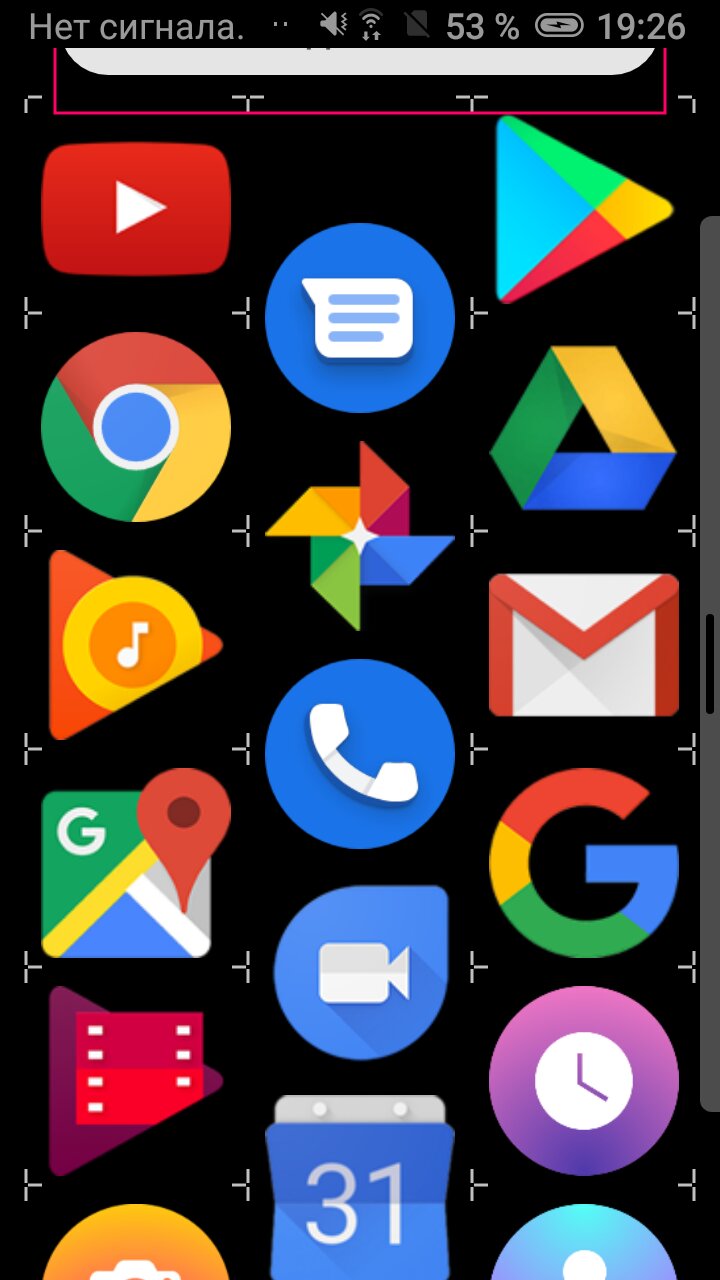720x1280 pixels.
Task: Open the Play Music icon
Action: (134, 645)
